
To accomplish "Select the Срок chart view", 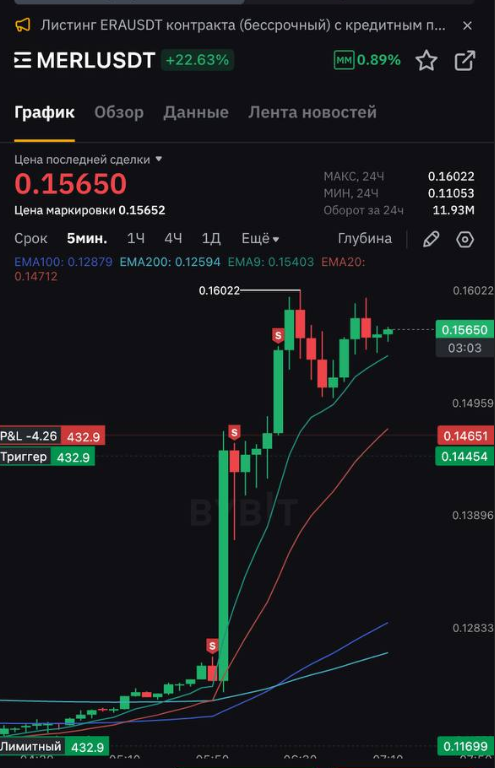I will 31,239.
